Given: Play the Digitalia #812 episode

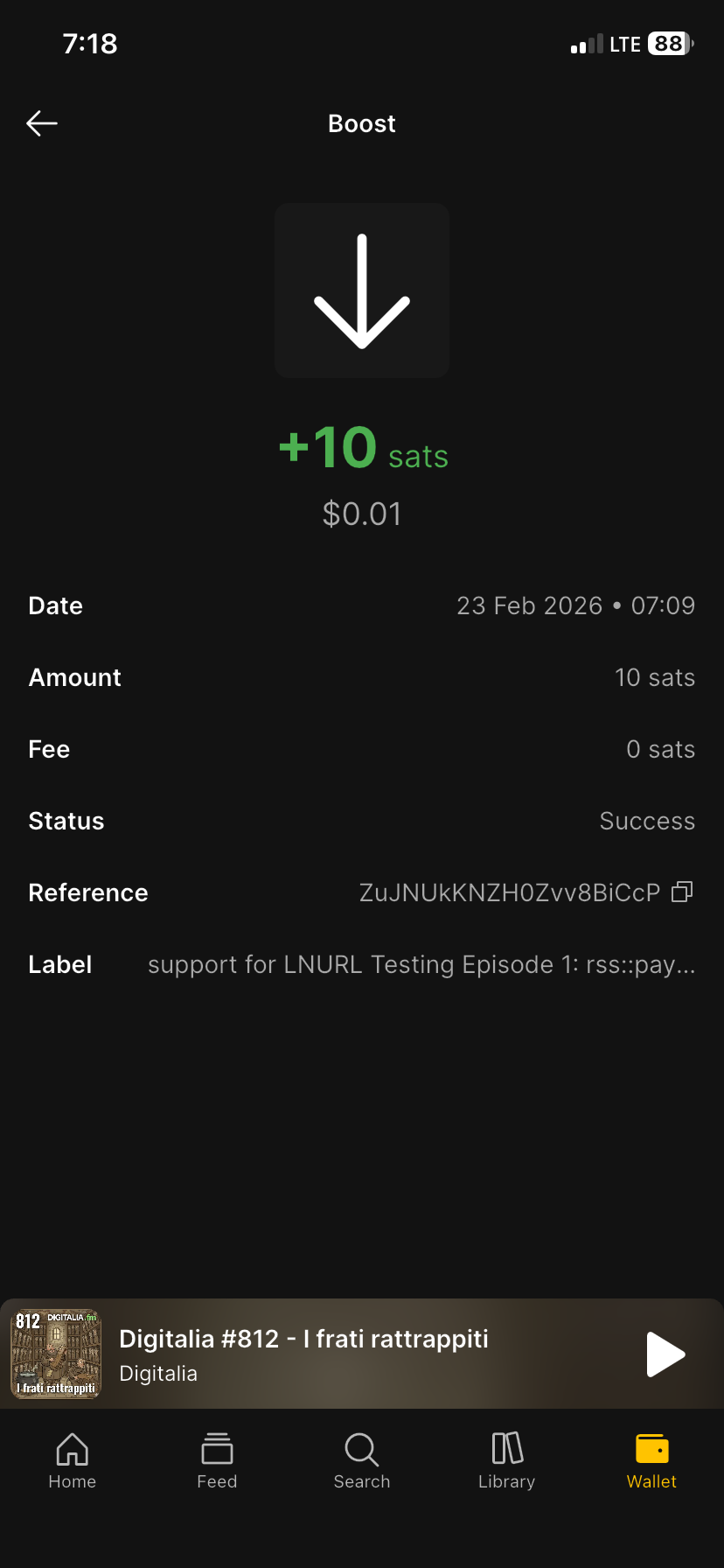Looking at the screenshot, I should point(665,1354).
